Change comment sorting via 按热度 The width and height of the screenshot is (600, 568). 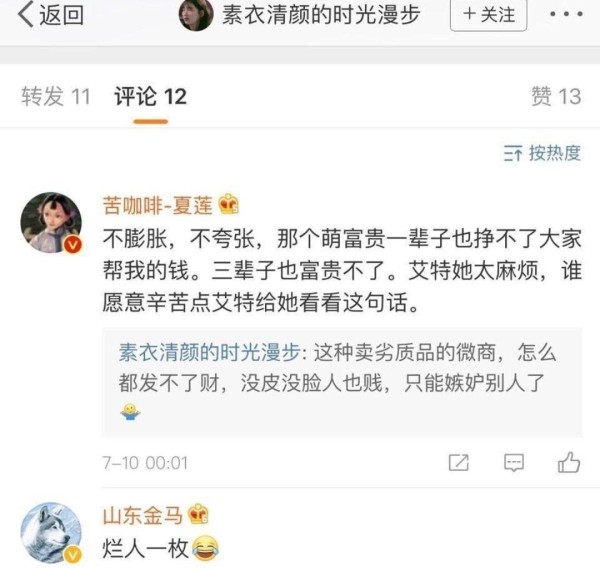[x=542, y=153]
